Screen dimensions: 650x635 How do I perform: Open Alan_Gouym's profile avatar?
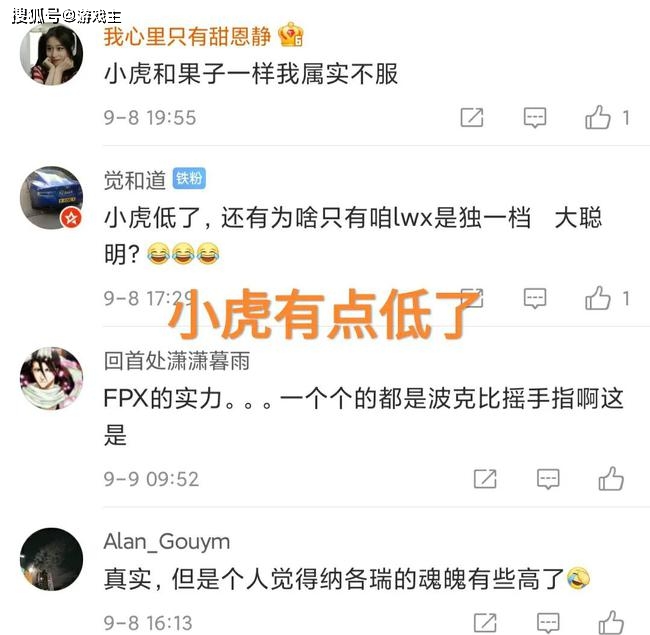tap(51, 560)
